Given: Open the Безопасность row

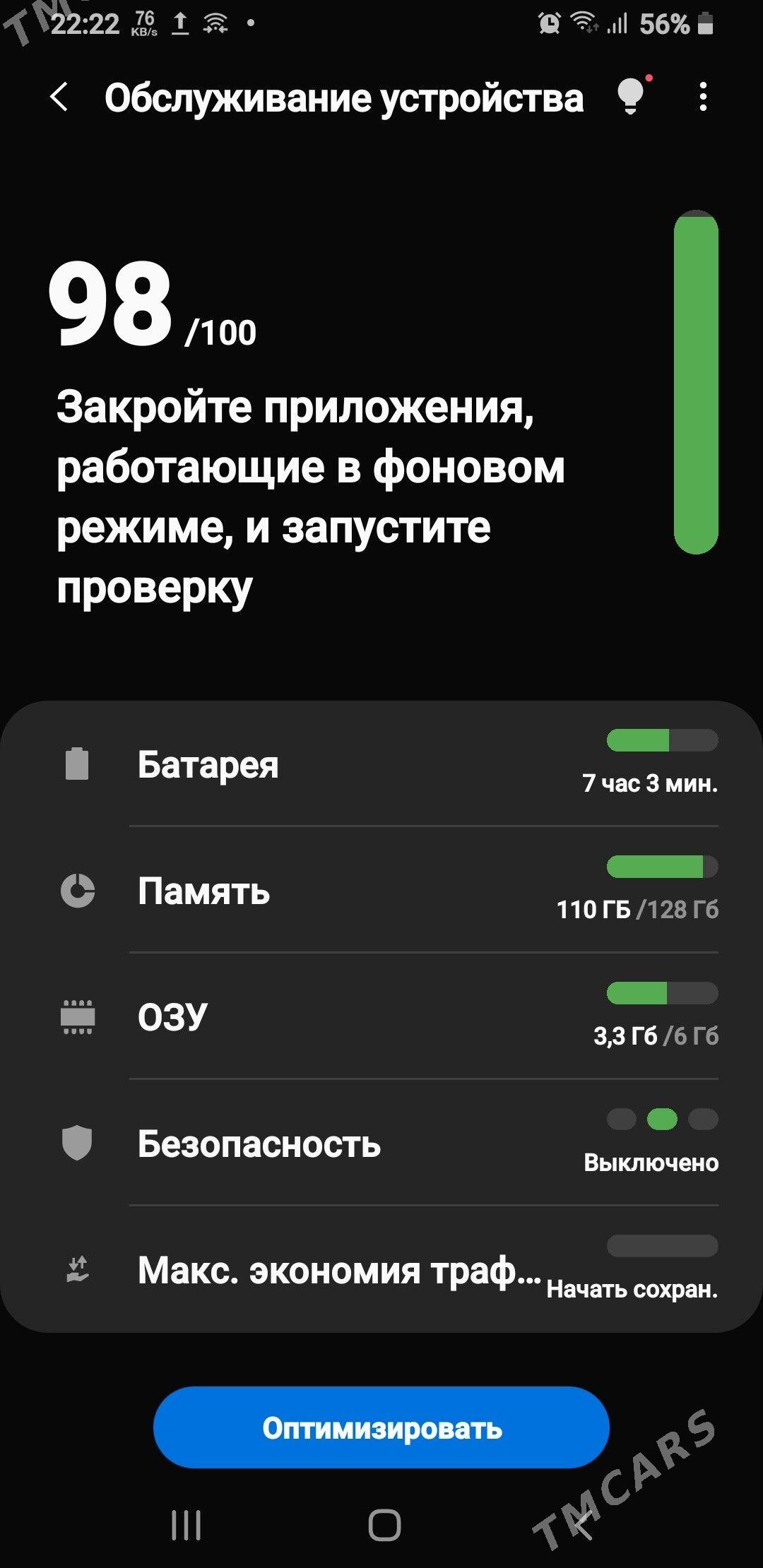Looking at the screenshot, I should pyautogui.click(x=381, y=1144).
